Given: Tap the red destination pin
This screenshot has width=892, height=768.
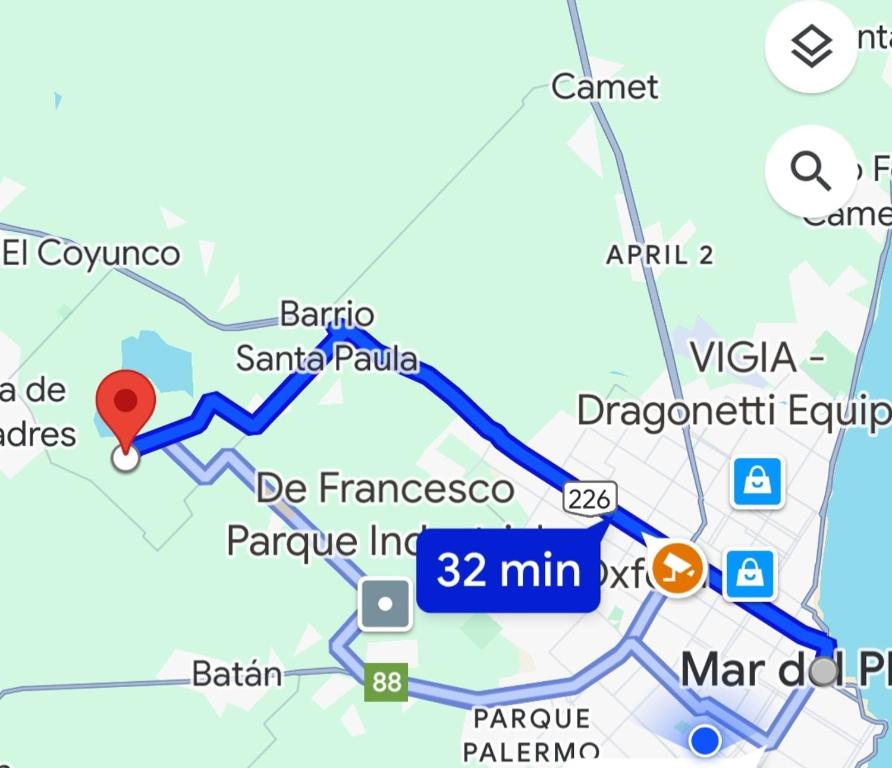Looking at the screenshot, I should (126, 404).
